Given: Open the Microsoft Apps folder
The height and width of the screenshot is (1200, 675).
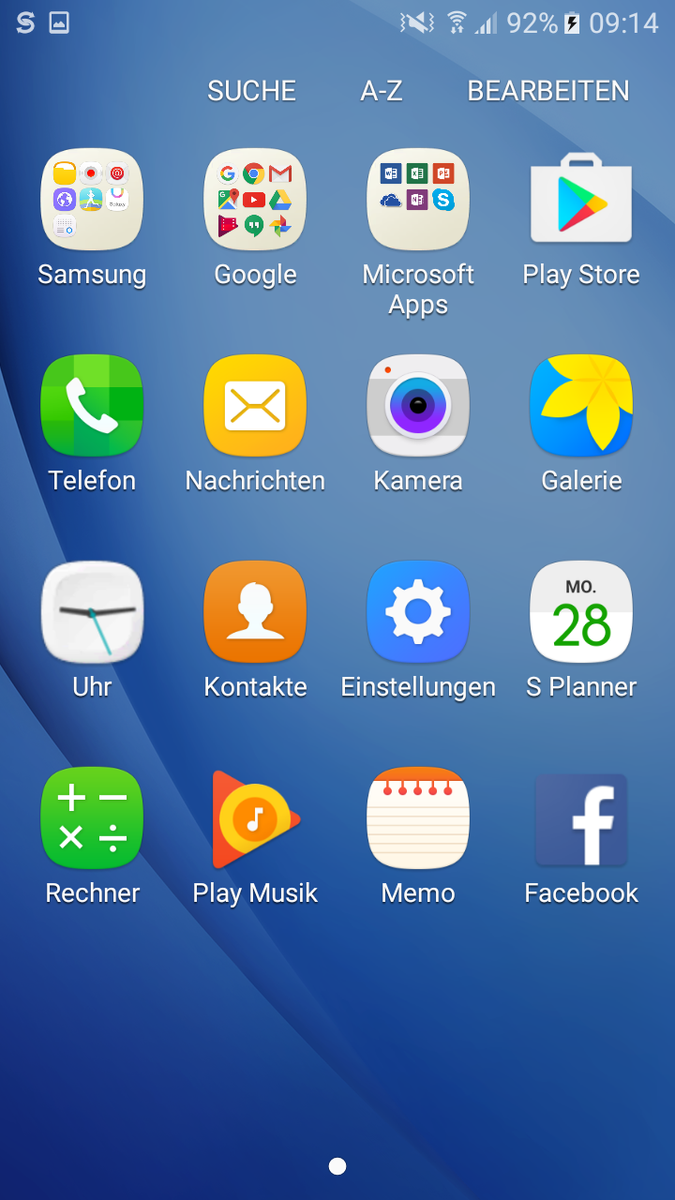Looking at the screenshot, I should click(418, 199).
